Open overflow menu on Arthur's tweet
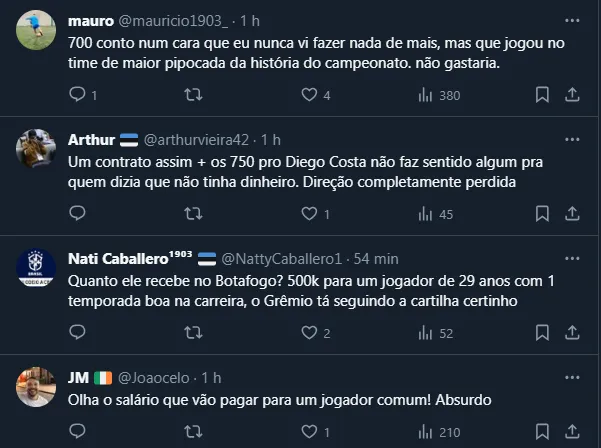The width and height of the screenshot is (601, 448). [570, 139]
